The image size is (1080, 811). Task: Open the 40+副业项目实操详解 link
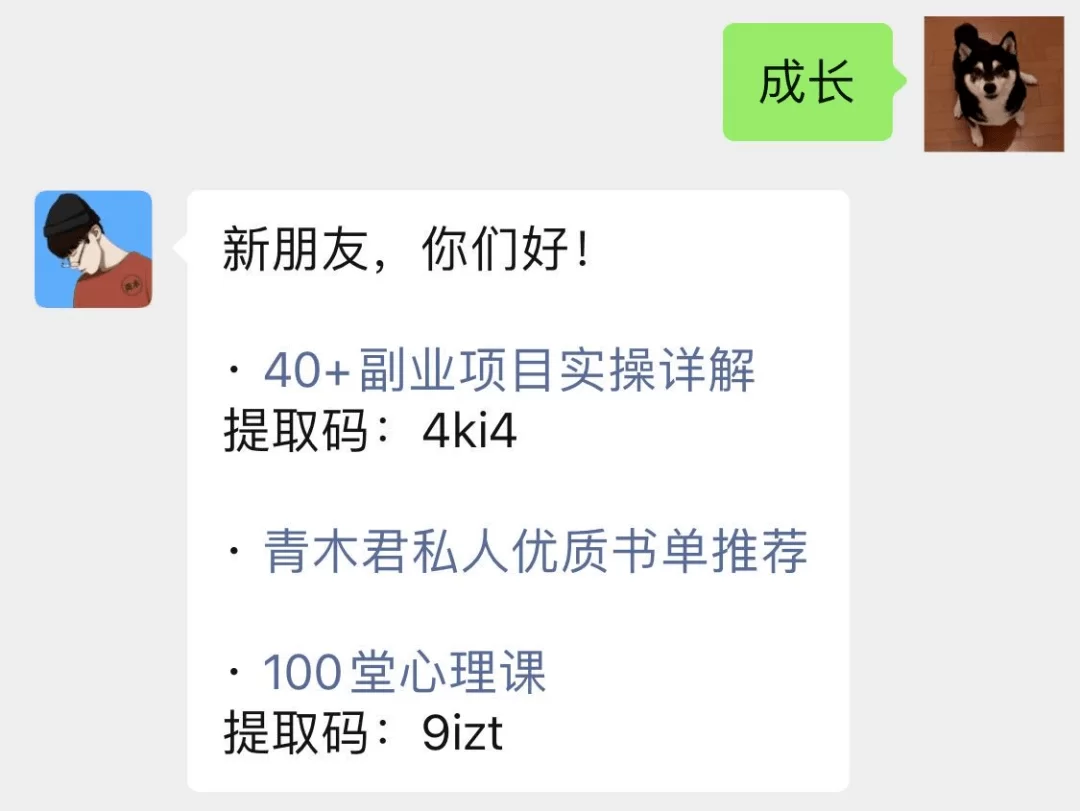tap(509, 372)
